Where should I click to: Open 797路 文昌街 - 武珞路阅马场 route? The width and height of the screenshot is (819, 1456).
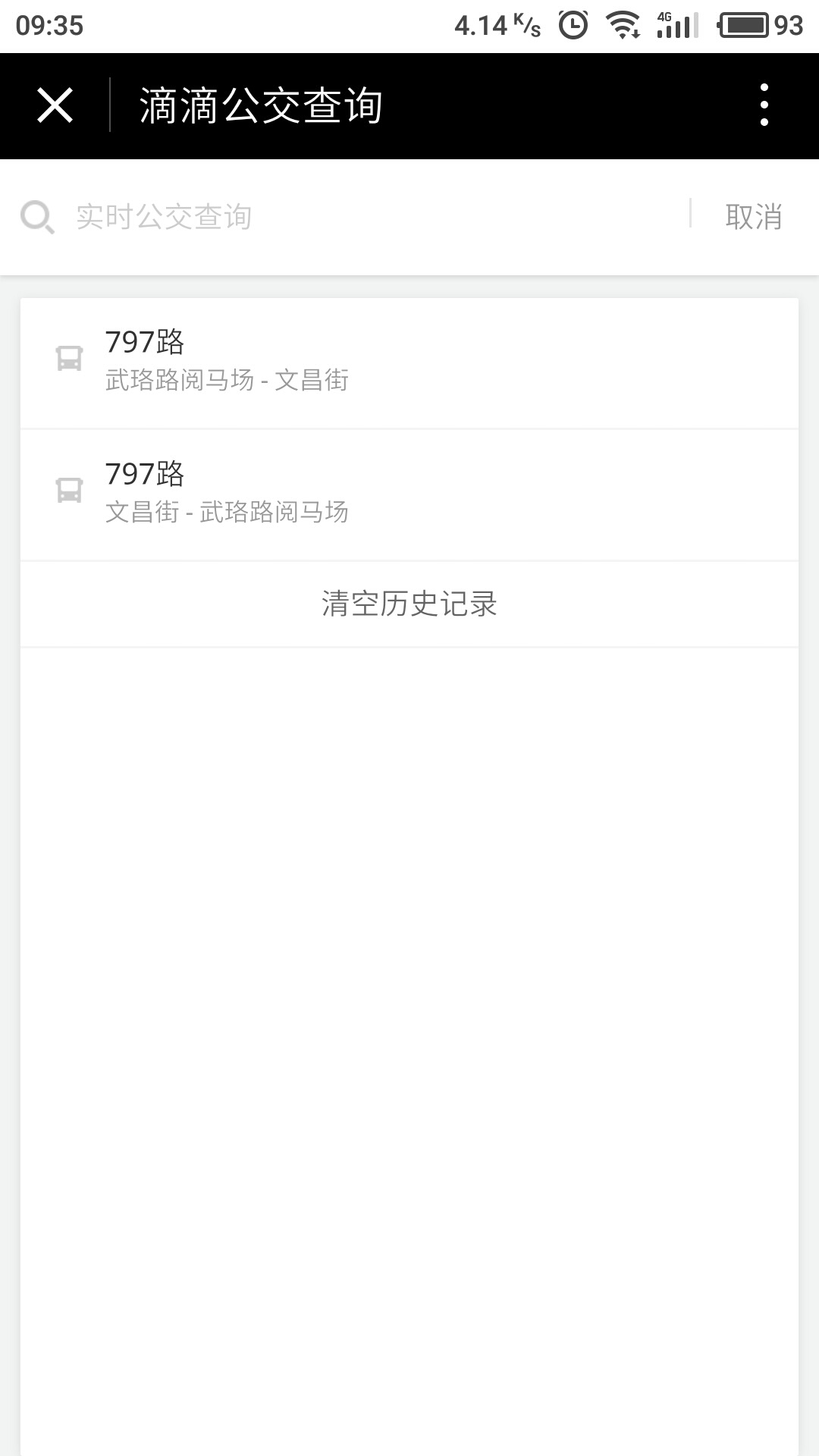409,493
